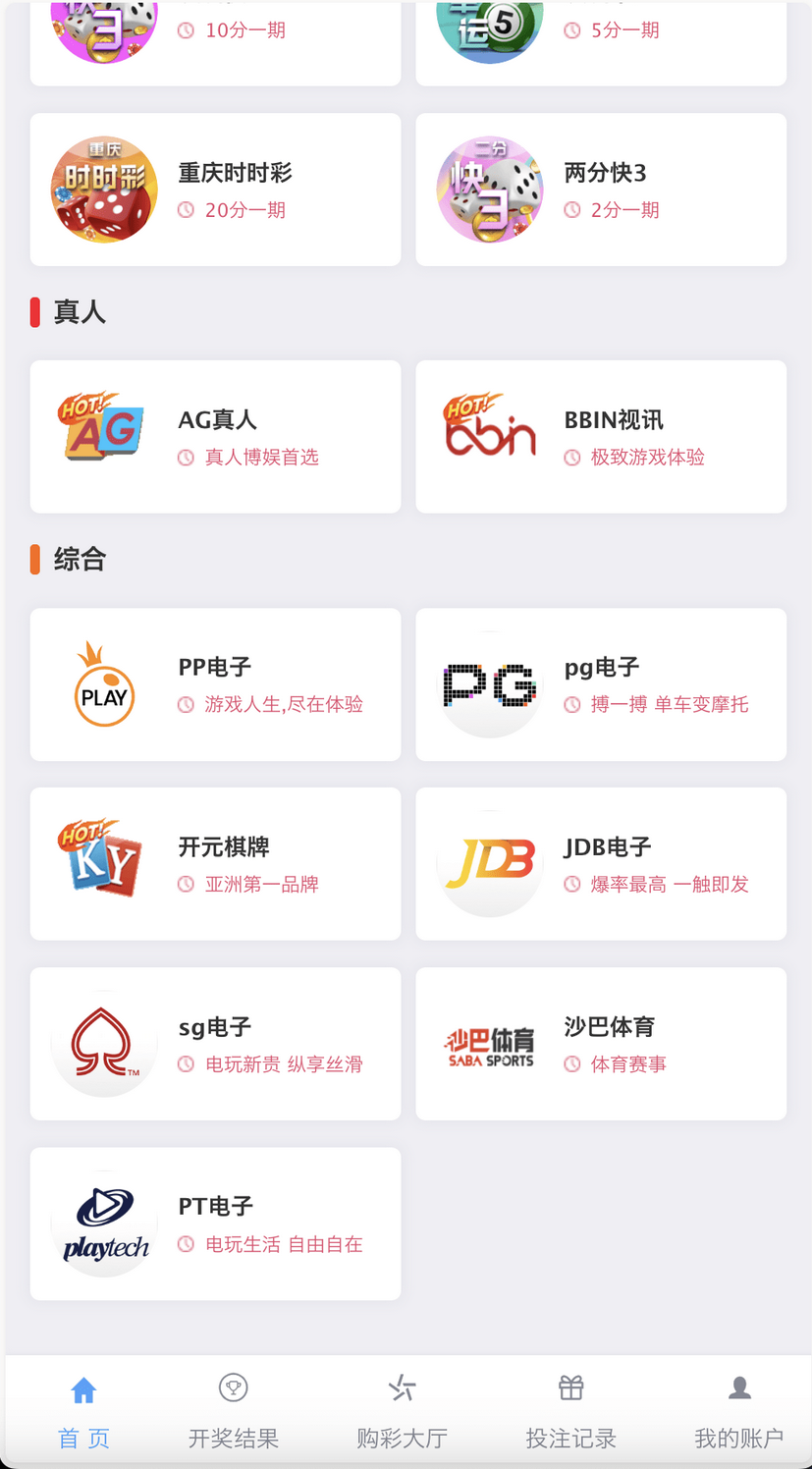Open the PT电子 playtech card

coord(215,1224)
